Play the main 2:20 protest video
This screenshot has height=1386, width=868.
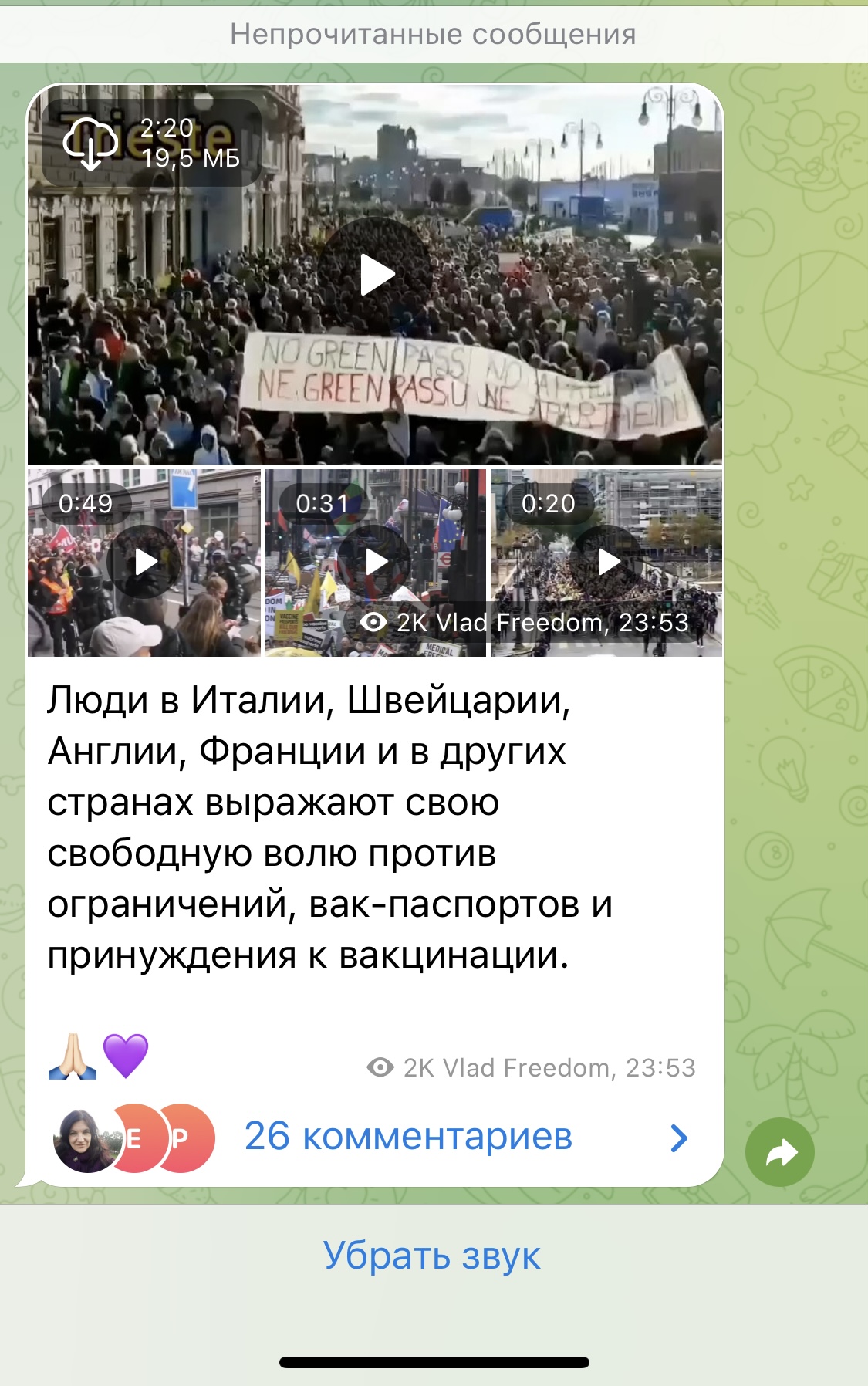pos(377,276)
